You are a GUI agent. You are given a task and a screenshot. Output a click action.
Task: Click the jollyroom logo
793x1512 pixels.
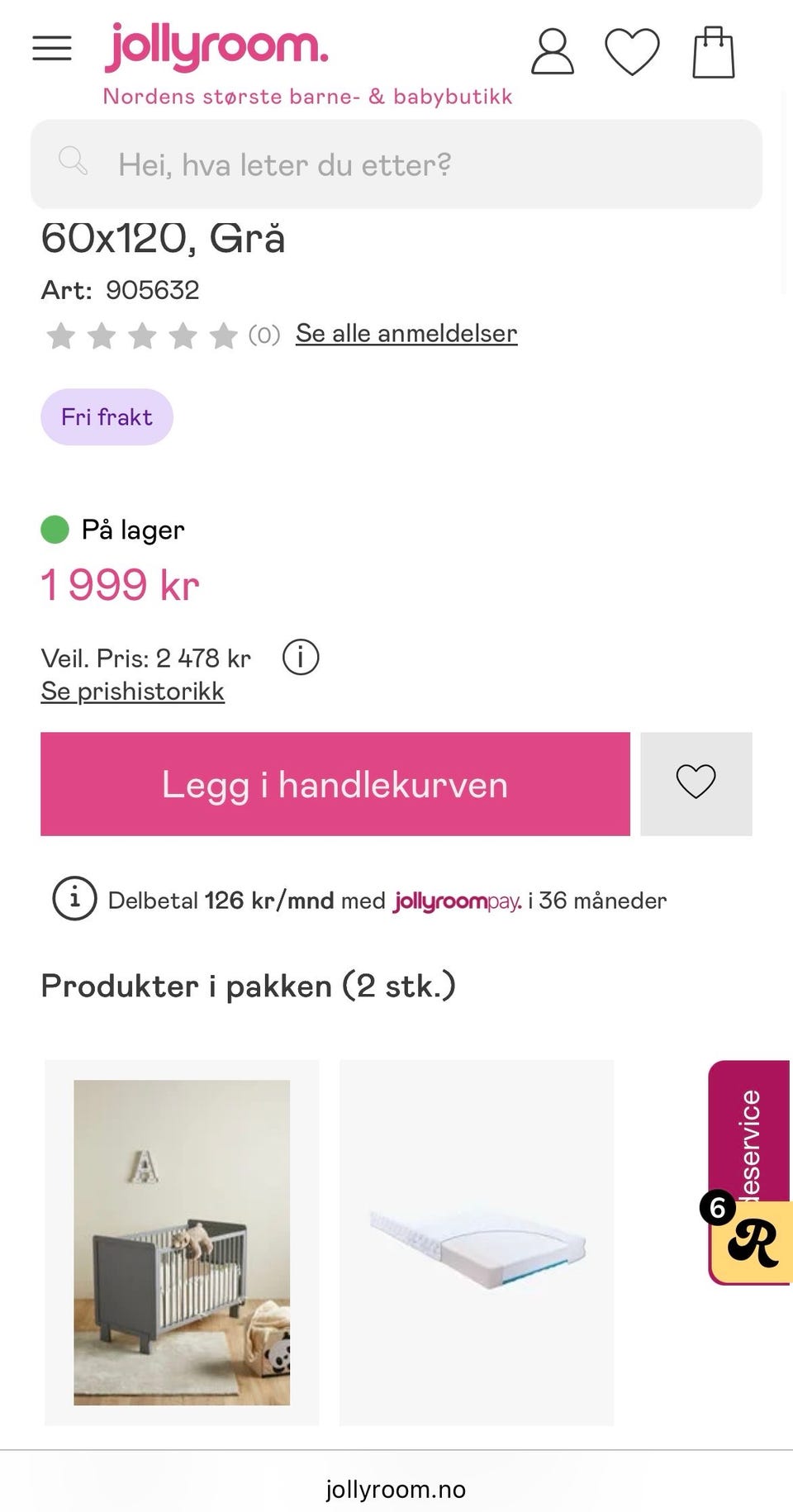click(215, 48)
